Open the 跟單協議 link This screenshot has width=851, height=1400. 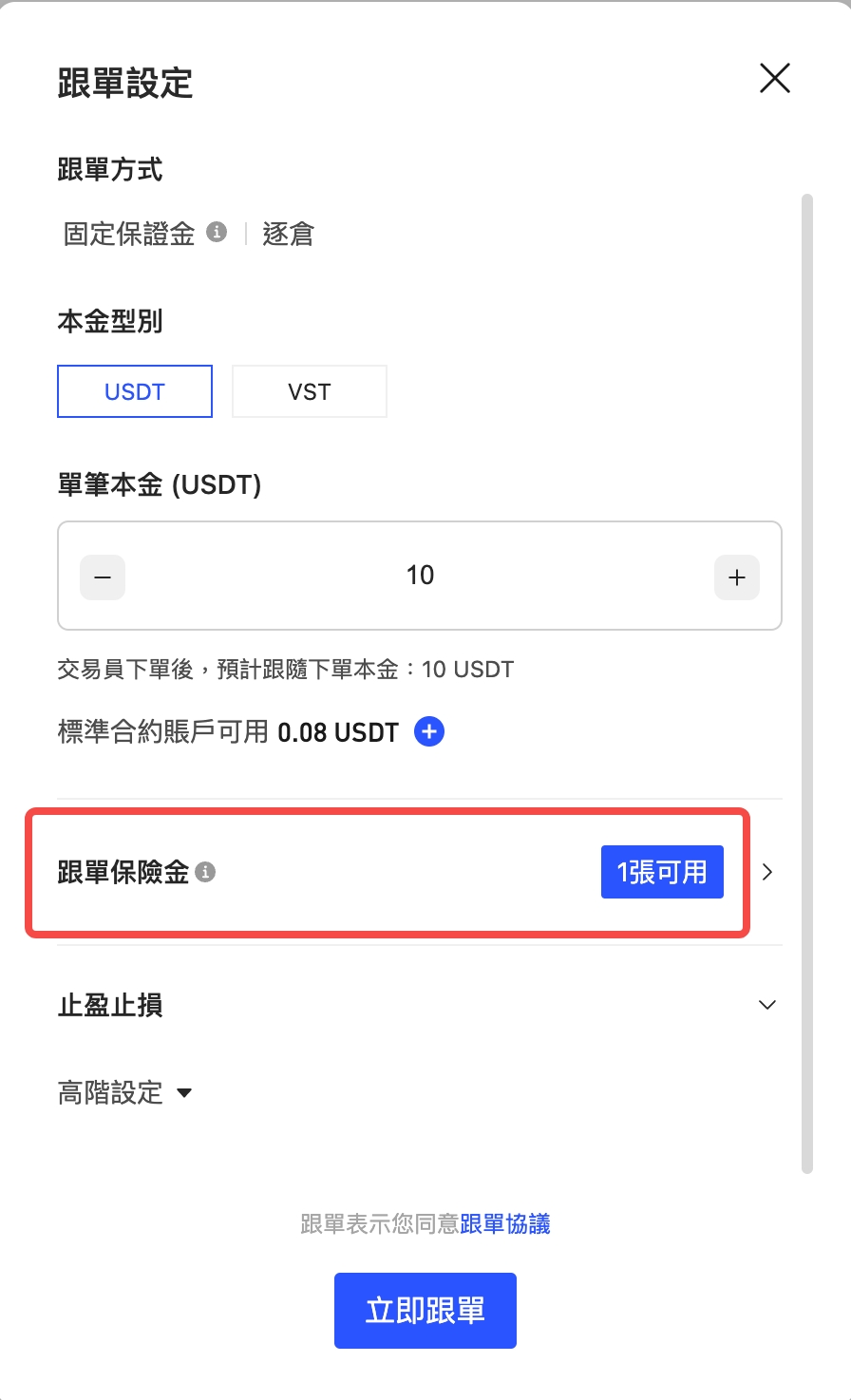pos(504,1224)
